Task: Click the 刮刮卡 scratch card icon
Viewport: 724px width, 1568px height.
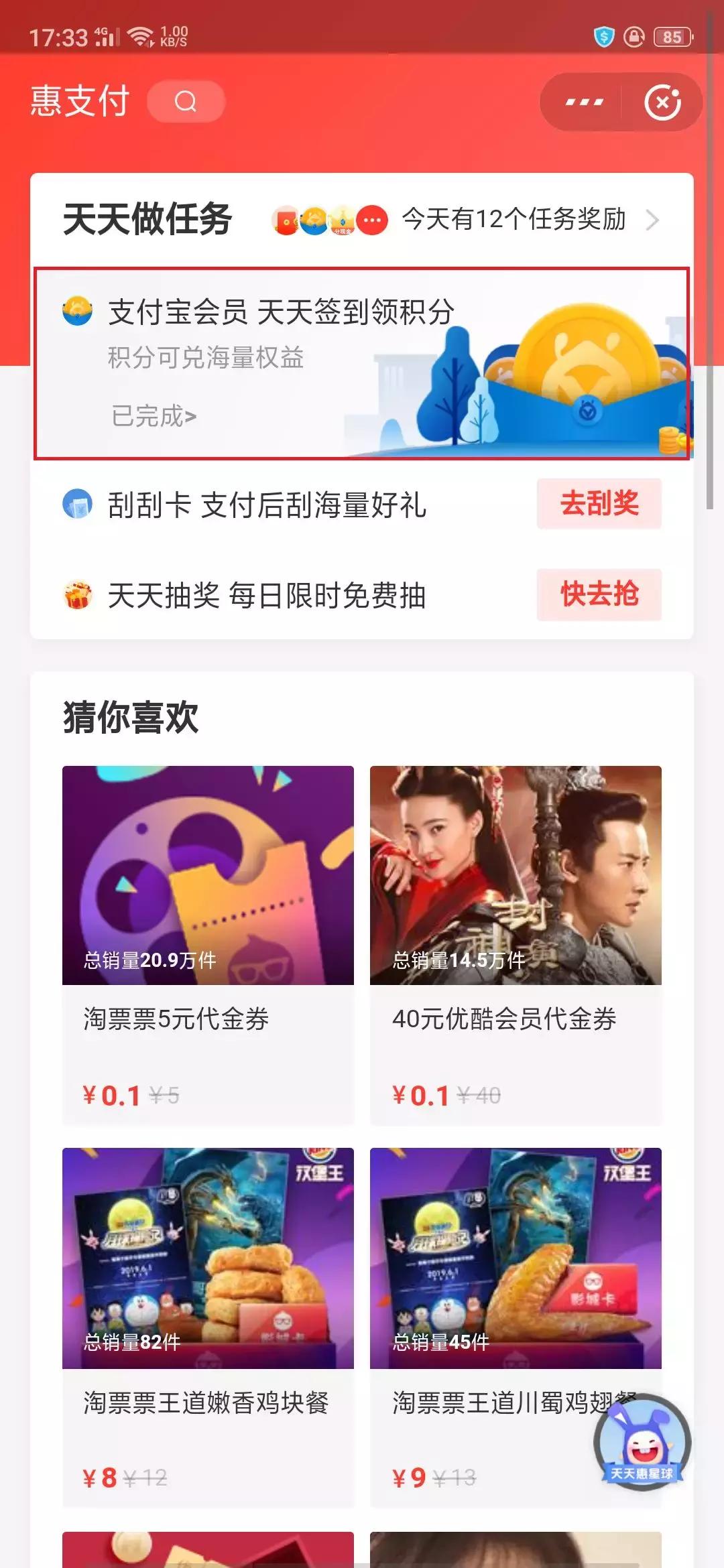Action: (x=78, y=504)
